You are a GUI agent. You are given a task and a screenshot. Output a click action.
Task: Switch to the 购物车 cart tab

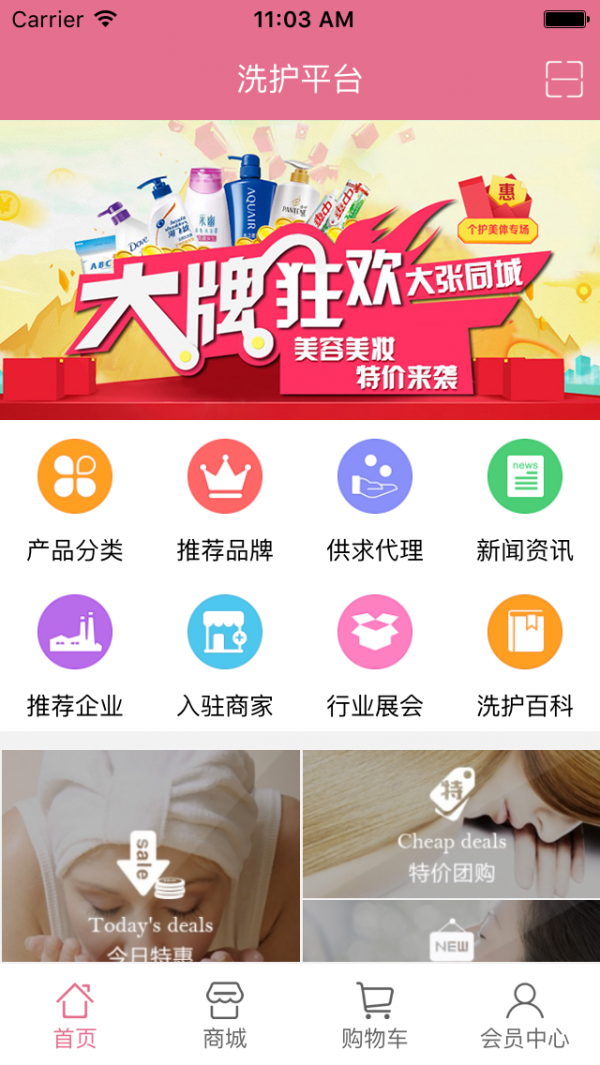click(375, 1014)
